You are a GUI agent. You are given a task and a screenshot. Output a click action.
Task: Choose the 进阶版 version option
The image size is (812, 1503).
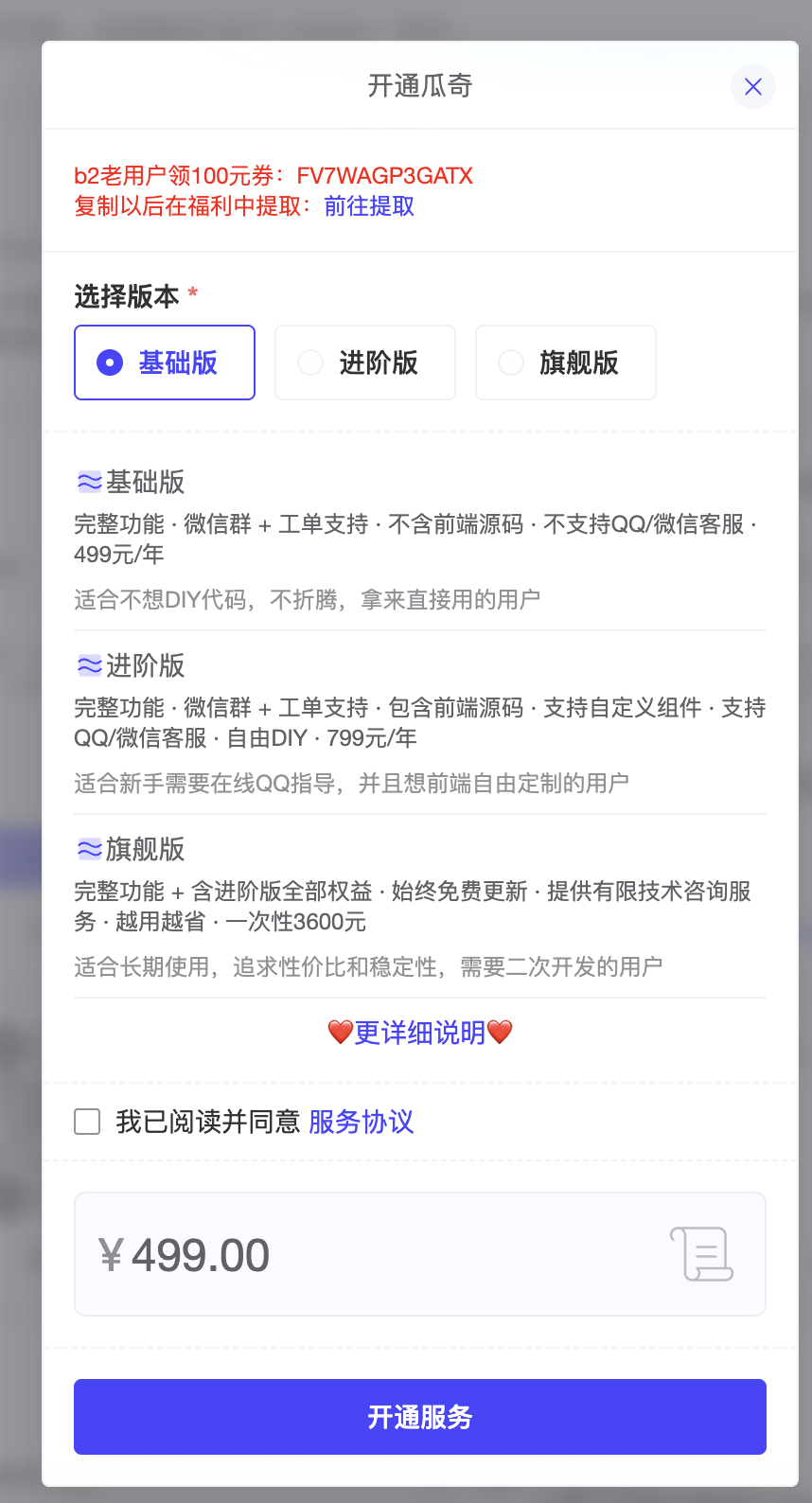(x=365, y=362)
